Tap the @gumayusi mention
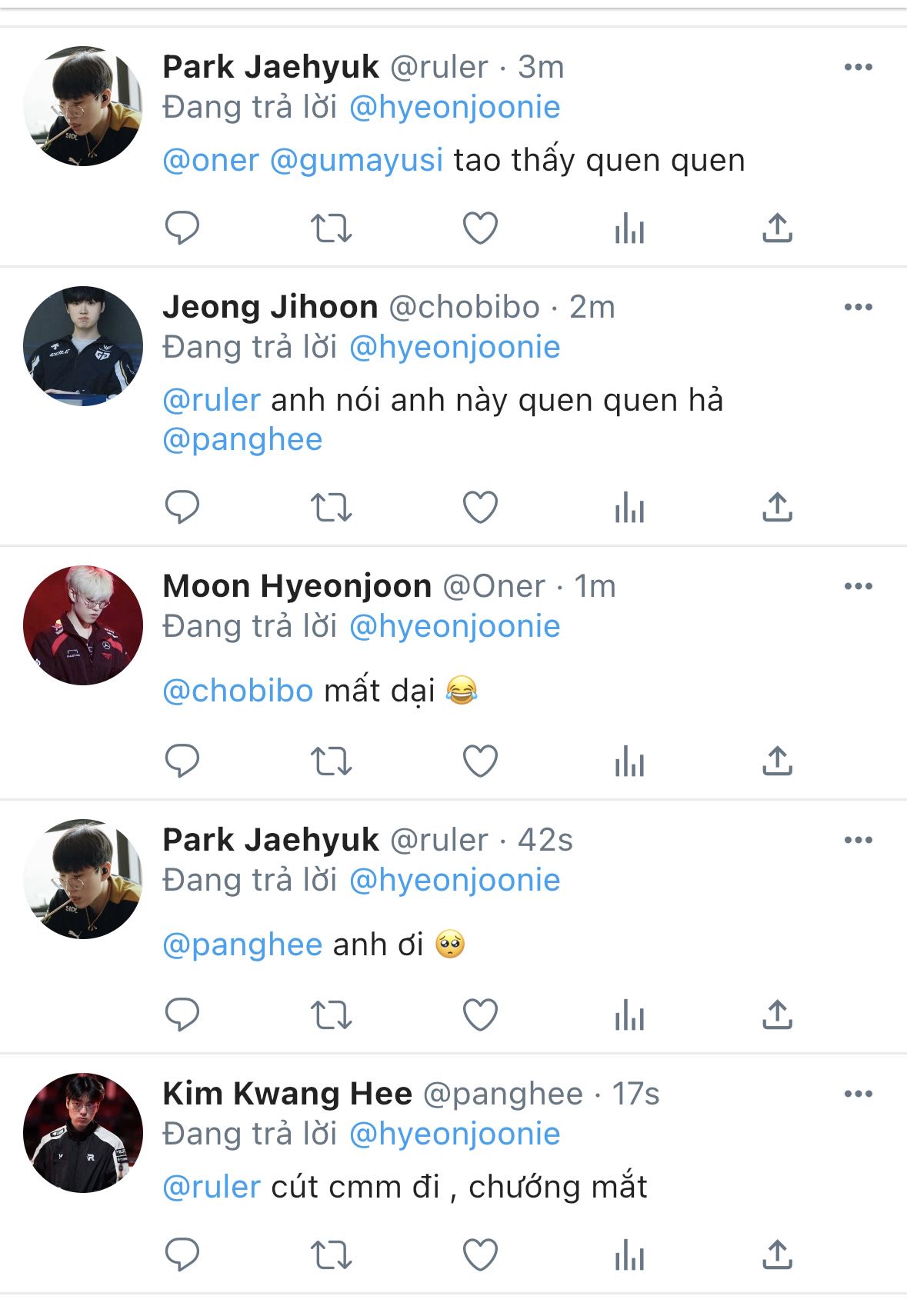Screen dimensions: 907x1316 pos(356,161)
